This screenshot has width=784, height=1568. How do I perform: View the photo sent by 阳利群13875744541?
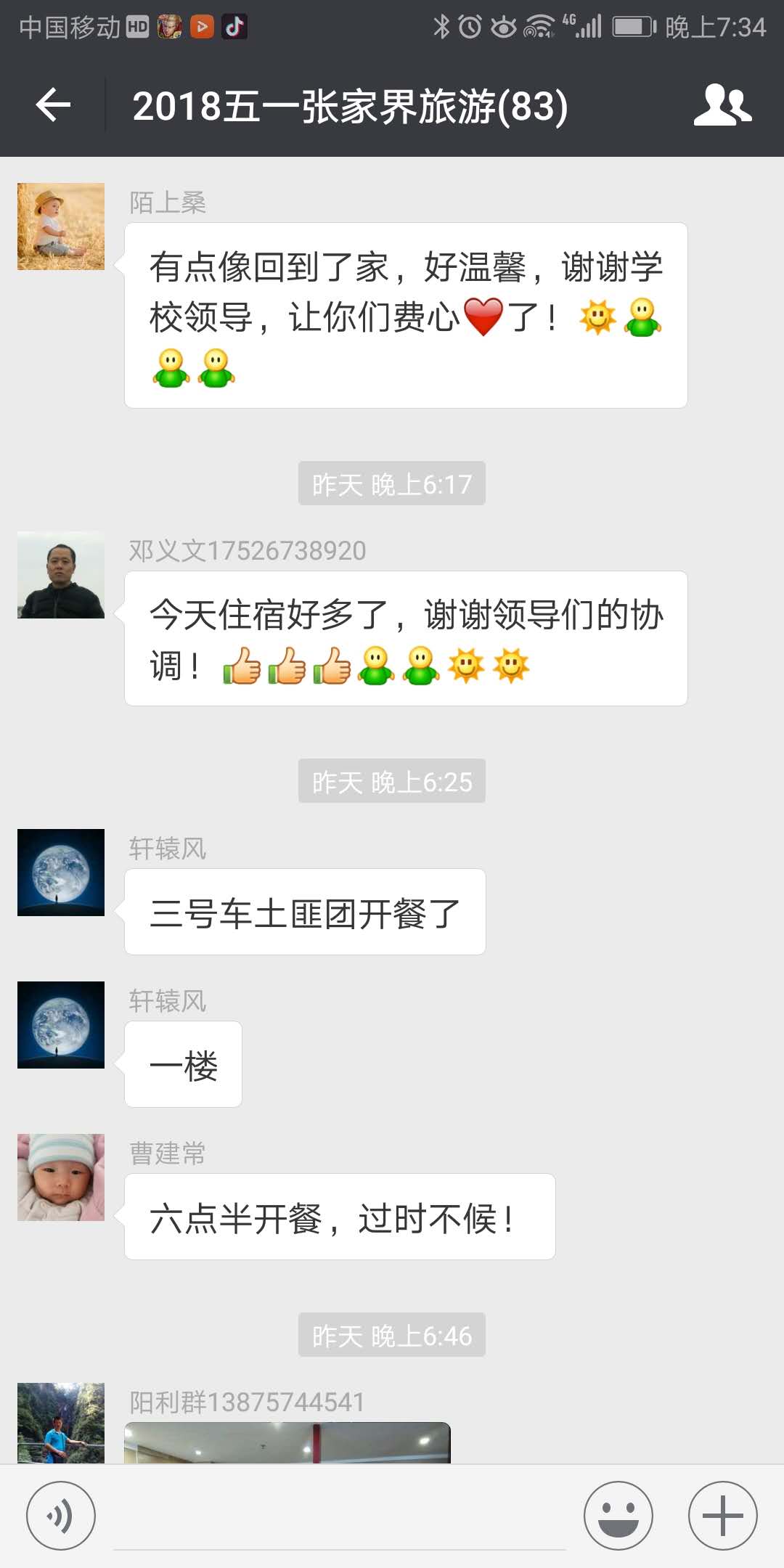point(287,1443)
